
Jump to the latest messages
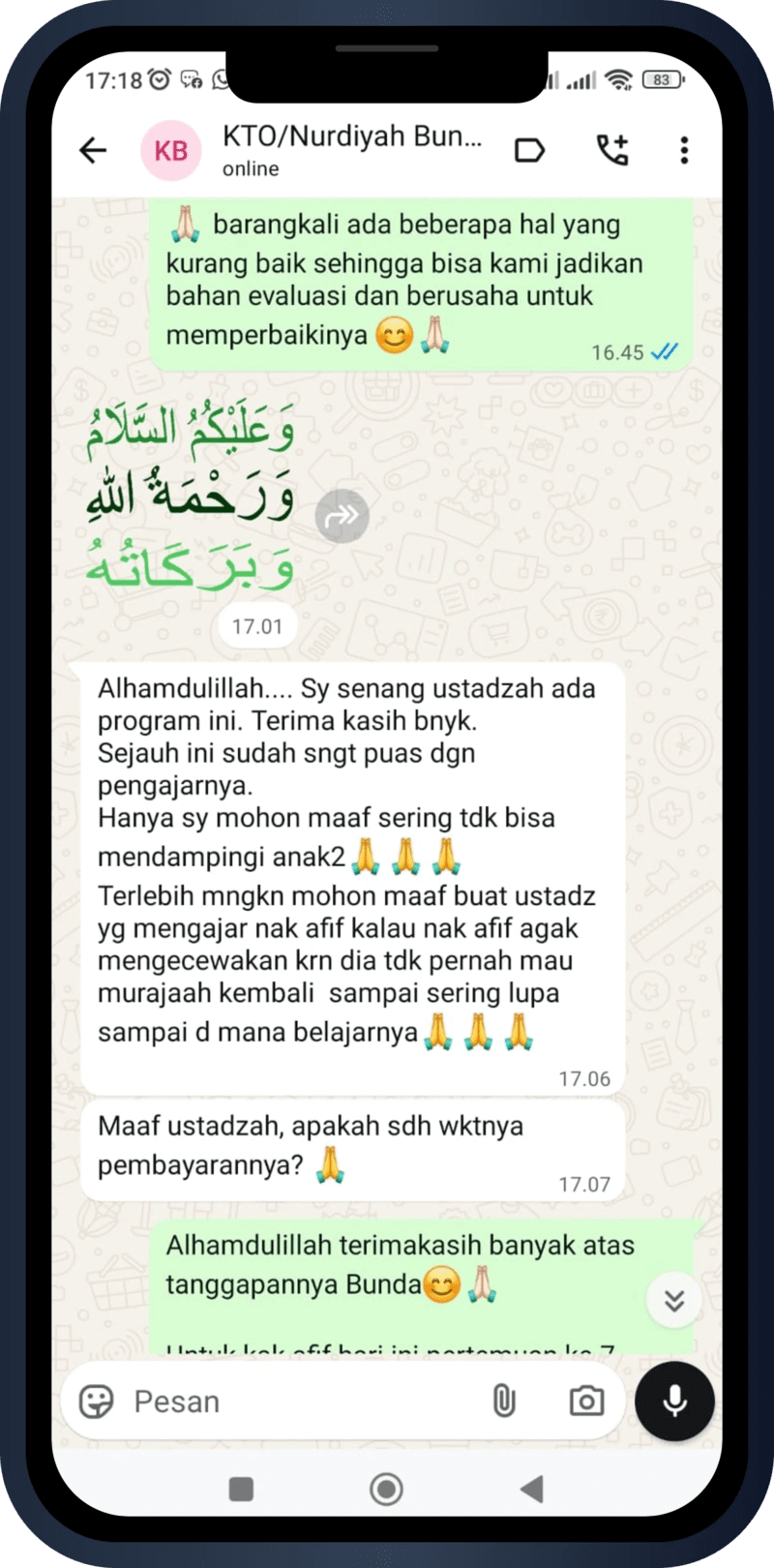[674, 1300]
